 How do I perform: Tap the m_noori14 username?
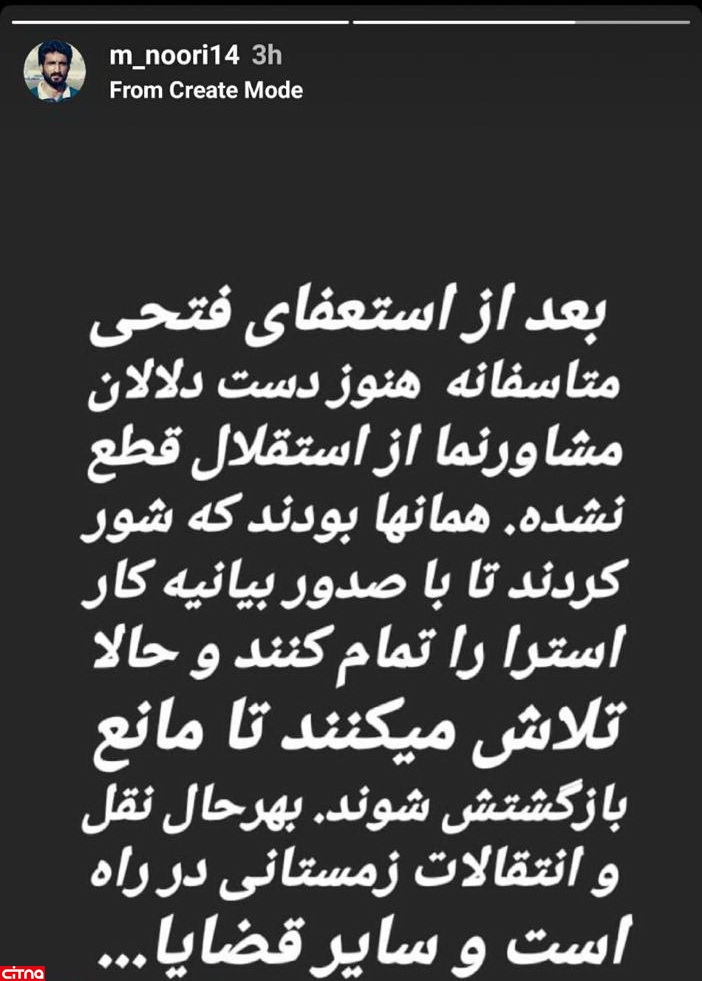[x=174, y=55]
